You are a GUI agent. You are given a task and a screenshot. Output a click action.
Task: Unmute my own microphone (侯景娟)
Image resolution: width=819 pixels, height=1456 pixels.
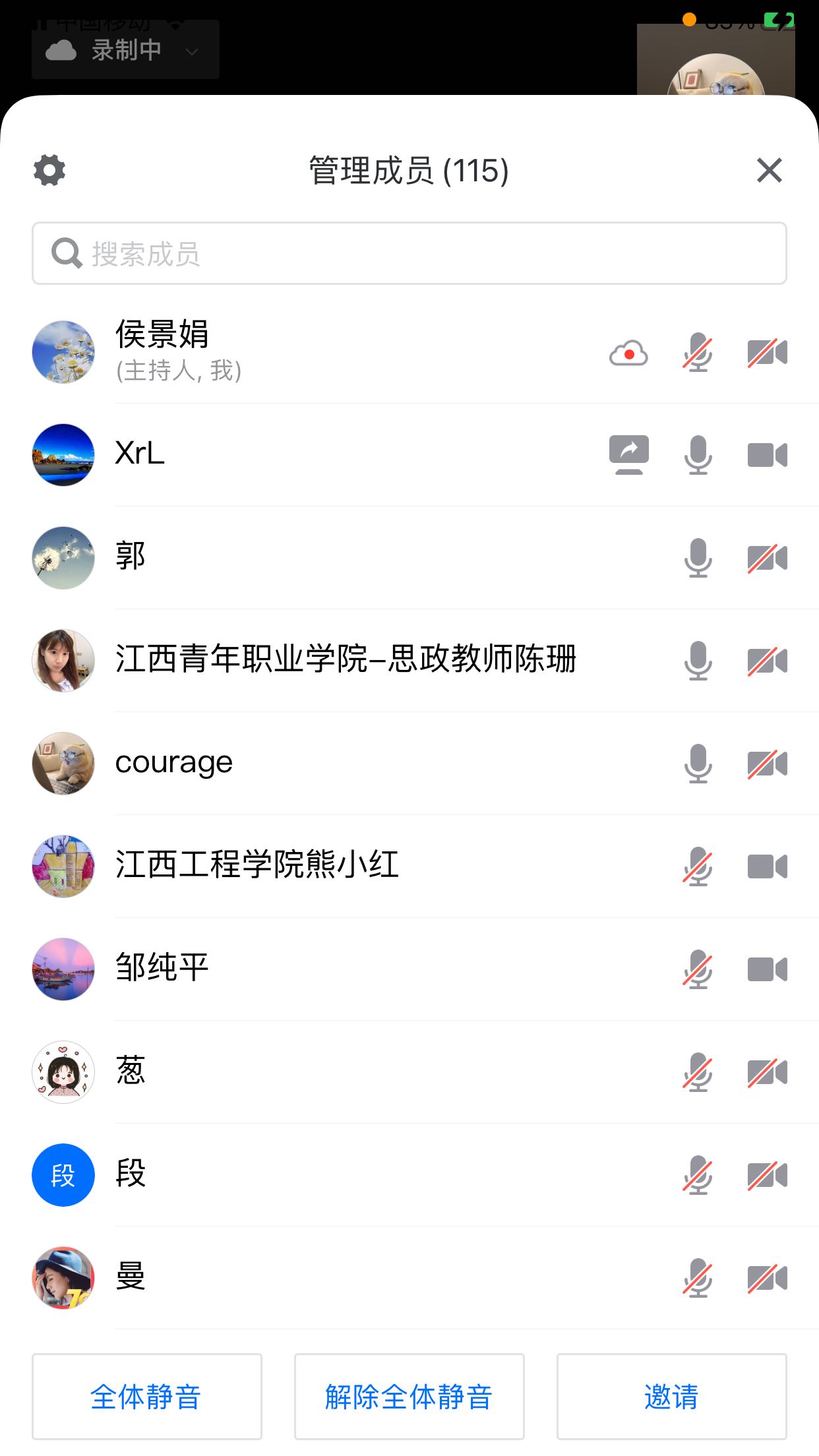click(x=698, y=353)
